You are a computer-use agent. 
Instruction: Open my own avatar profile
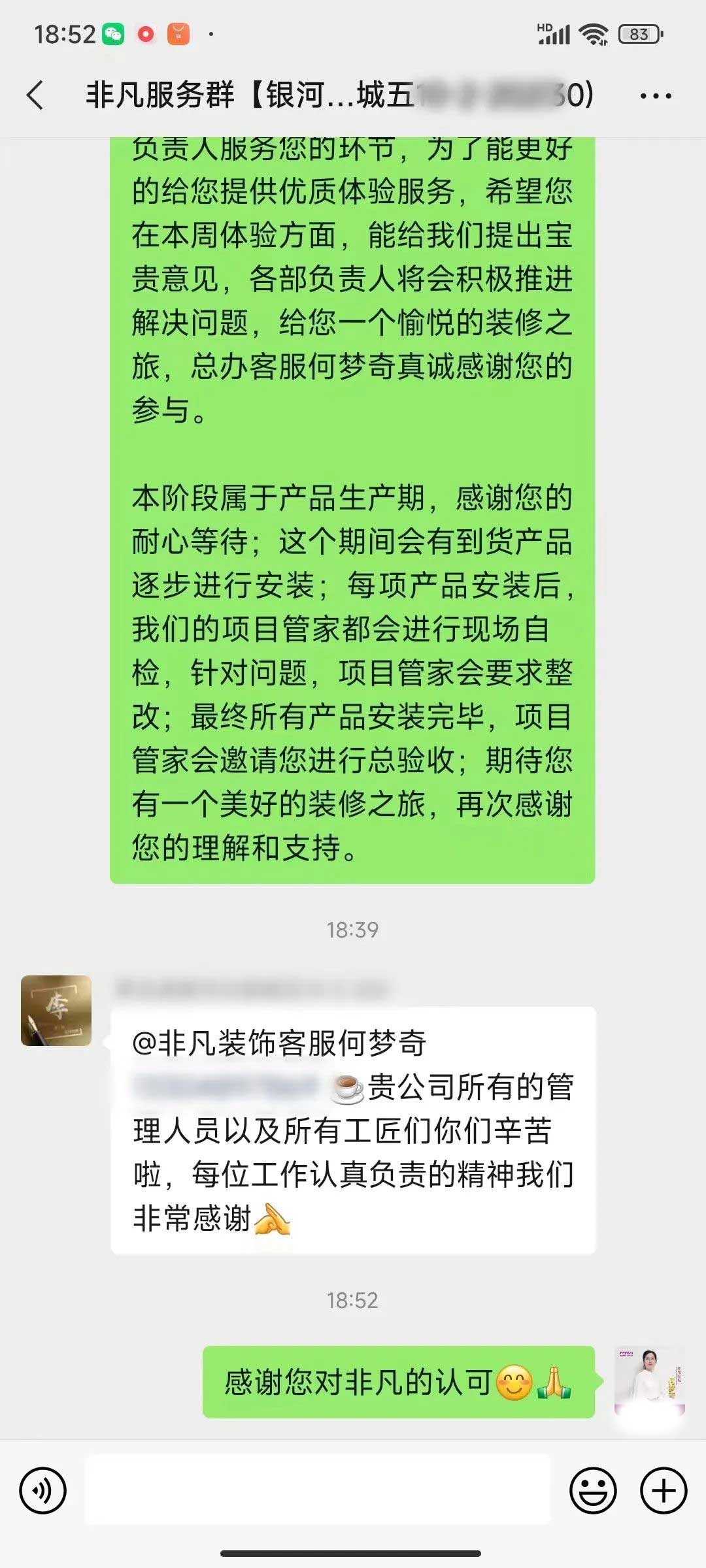[649, 1381]
